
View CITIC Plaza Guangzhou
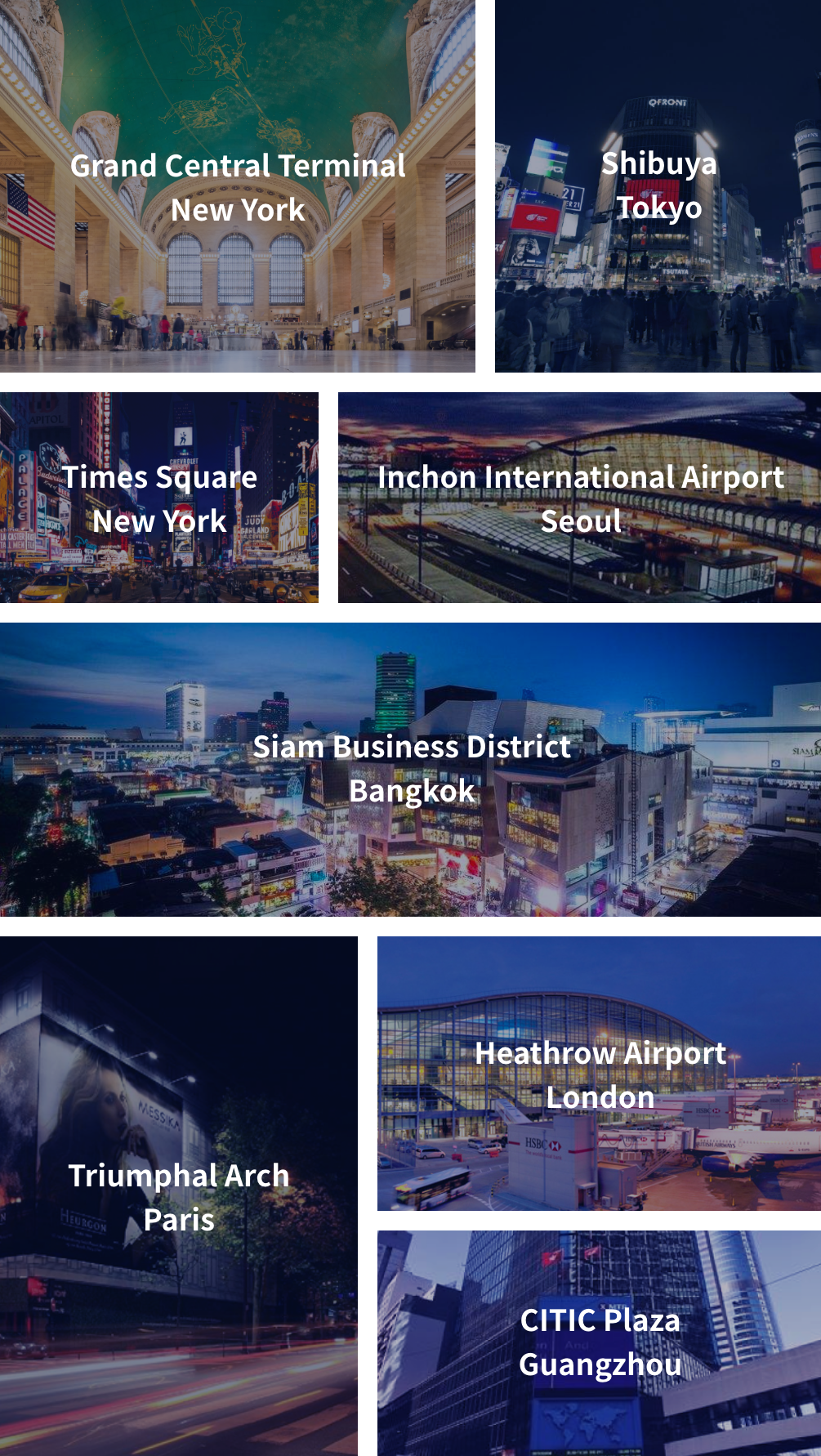click(599, 1342)
